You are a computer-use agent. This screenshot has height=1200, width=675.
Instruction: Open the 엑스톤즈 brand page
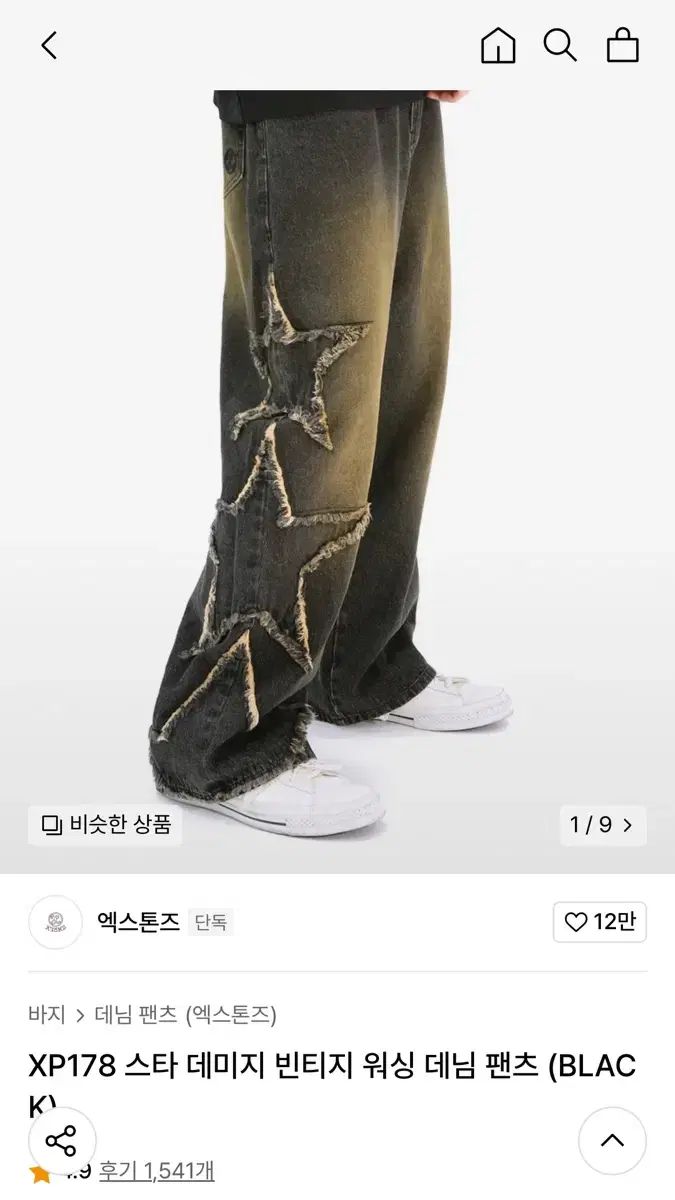click(x=138, y=922)
